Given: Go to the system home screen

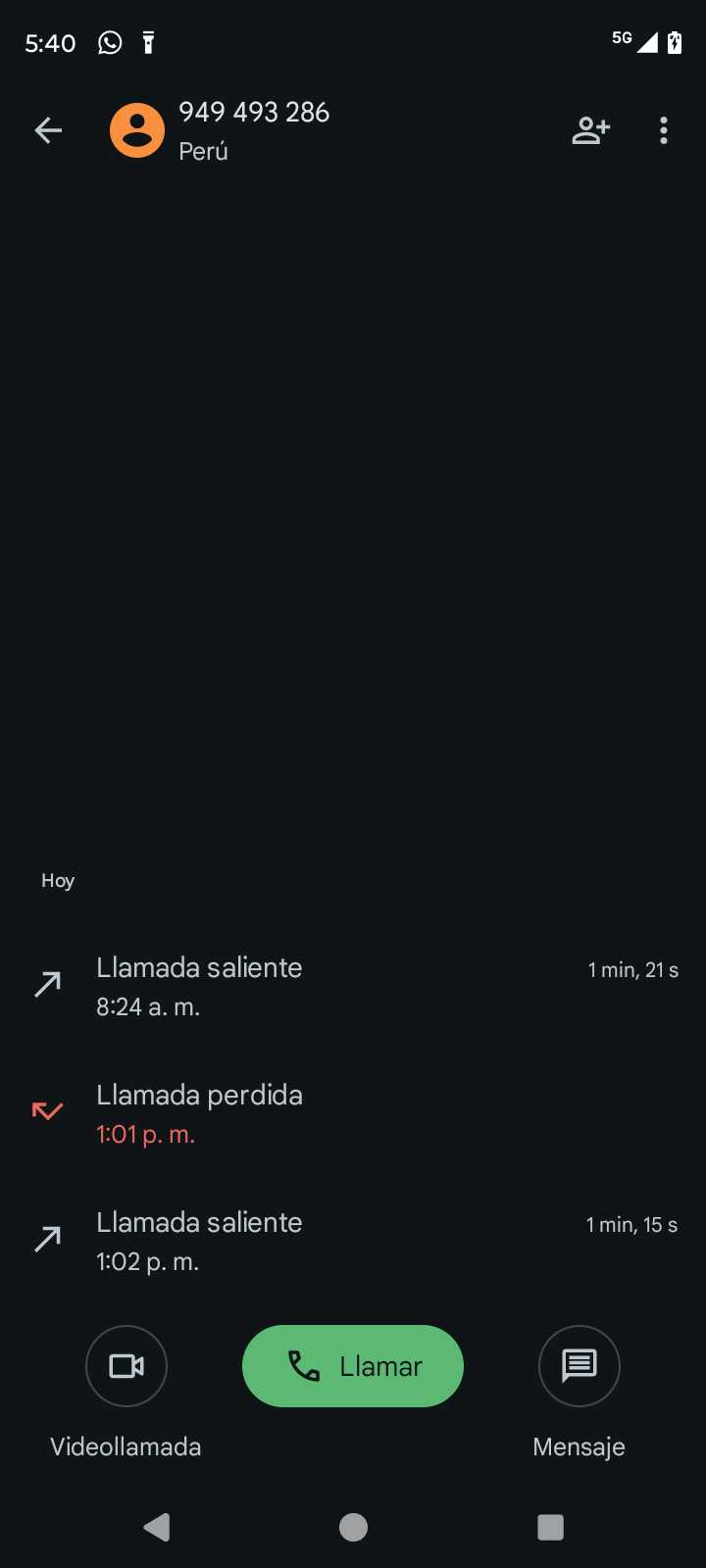Looking at the screenshot, I should point(353,1527).
